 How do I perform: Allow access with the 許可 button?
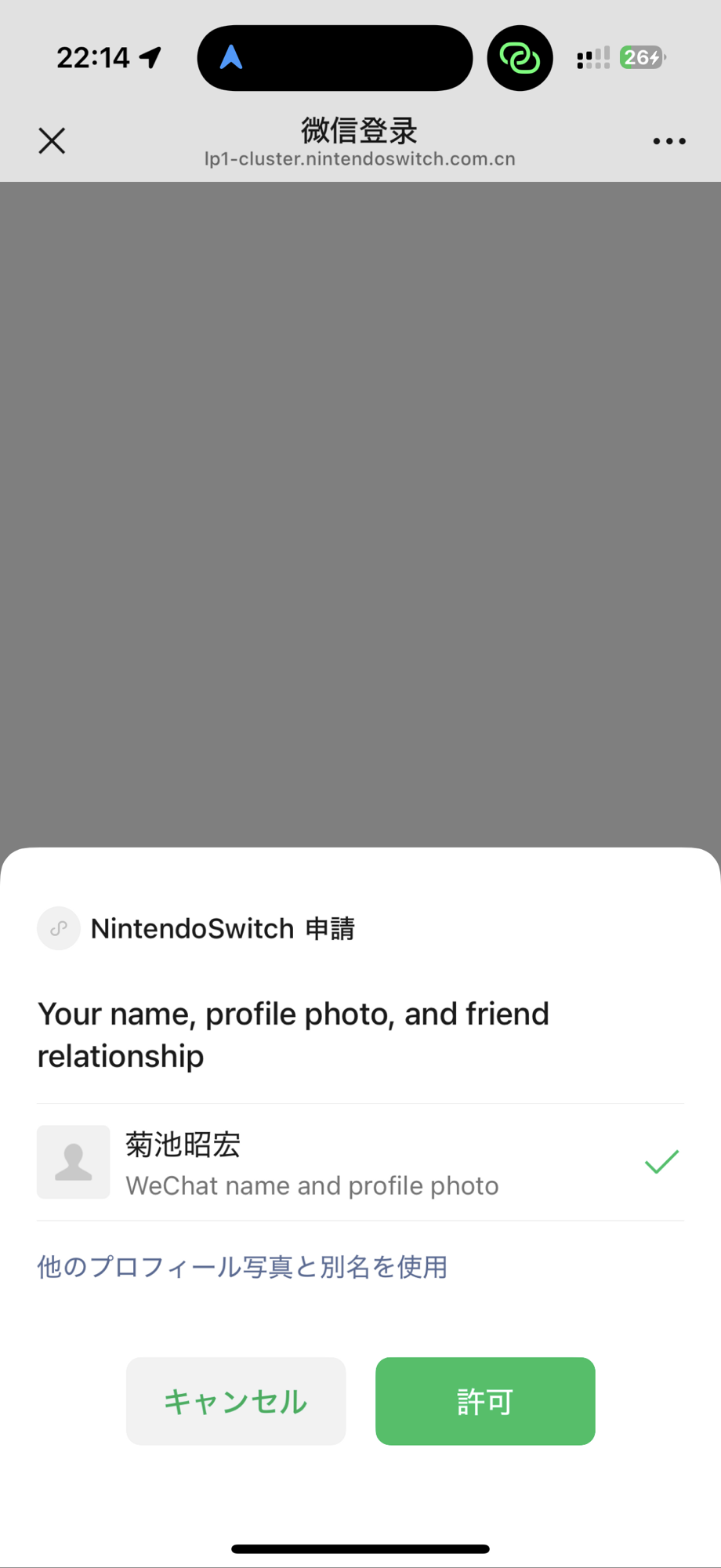[x=485, y=1401]
